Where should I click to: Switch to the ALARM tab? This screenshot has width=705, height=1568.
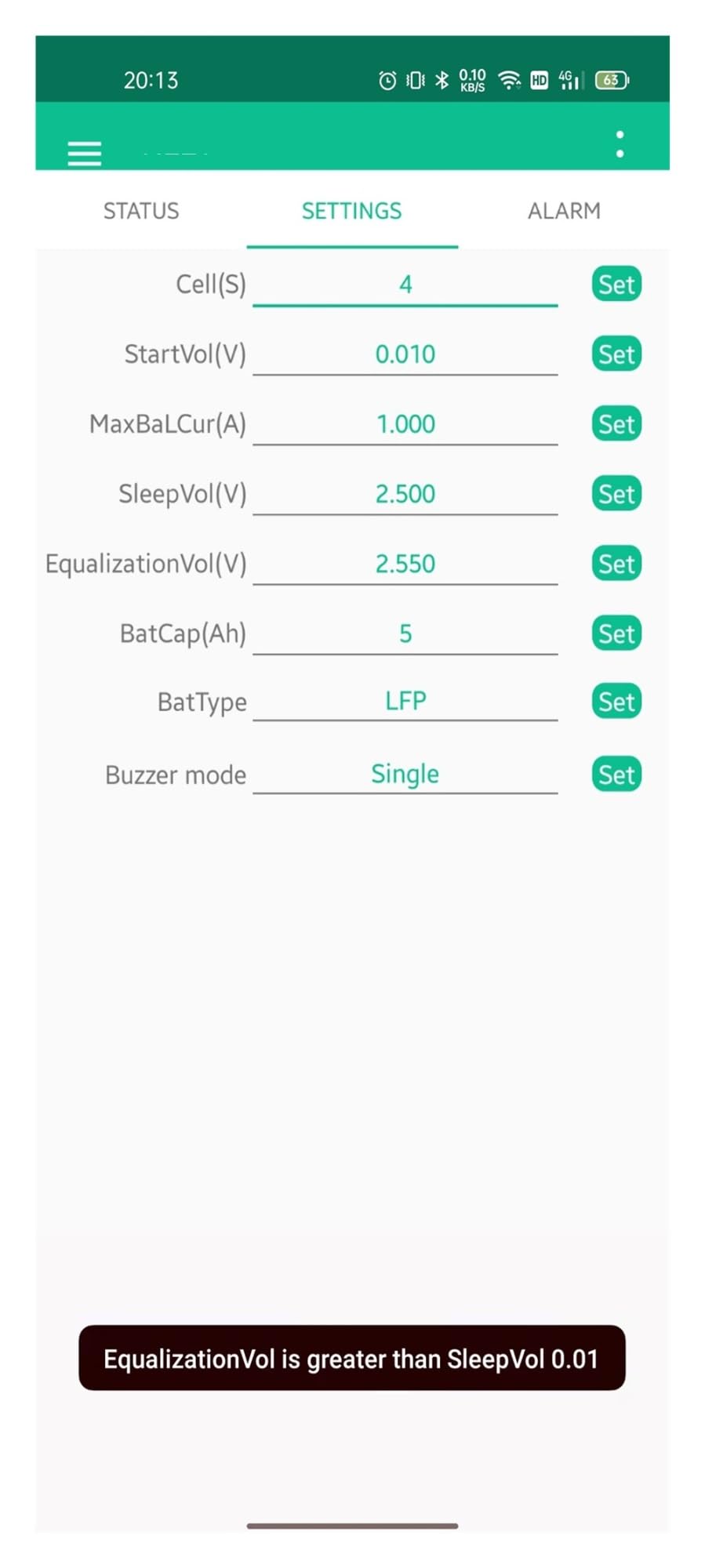tap(564, 211)
